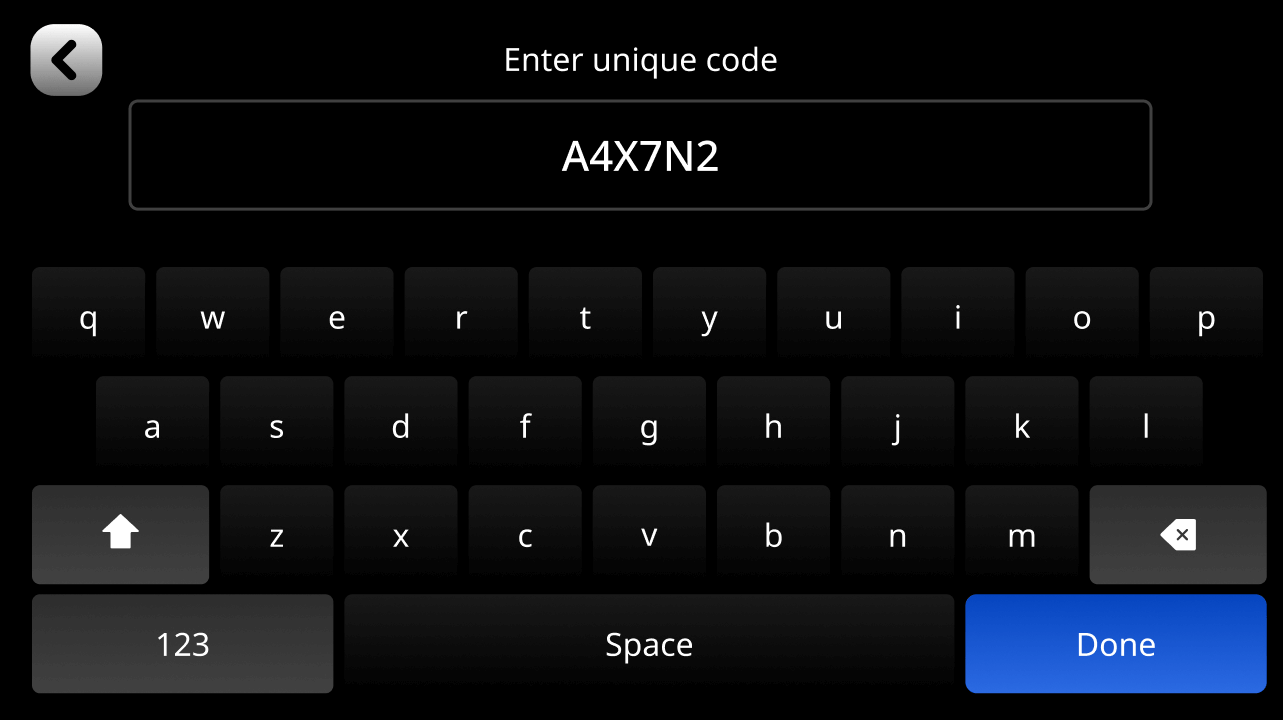Tap the letter x key
The height and width of the screenshot is (720, 1283).
pos(400,536)
